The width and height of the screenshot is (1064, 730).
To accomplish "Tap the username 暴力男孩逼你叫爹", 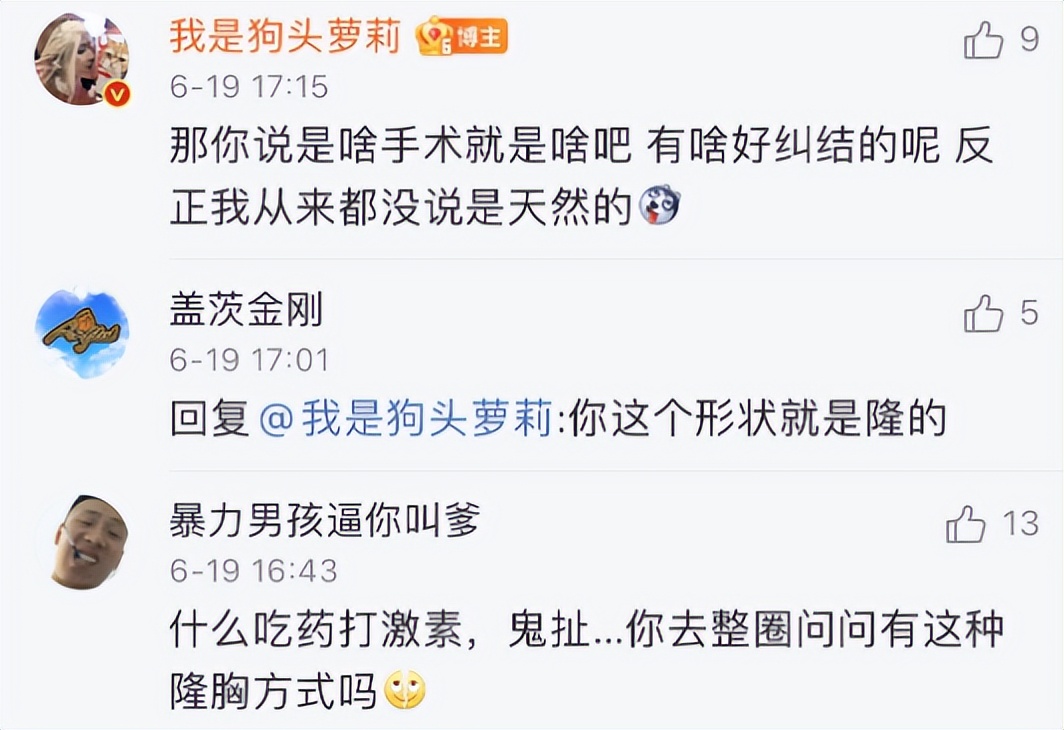I will coord(325,520).
